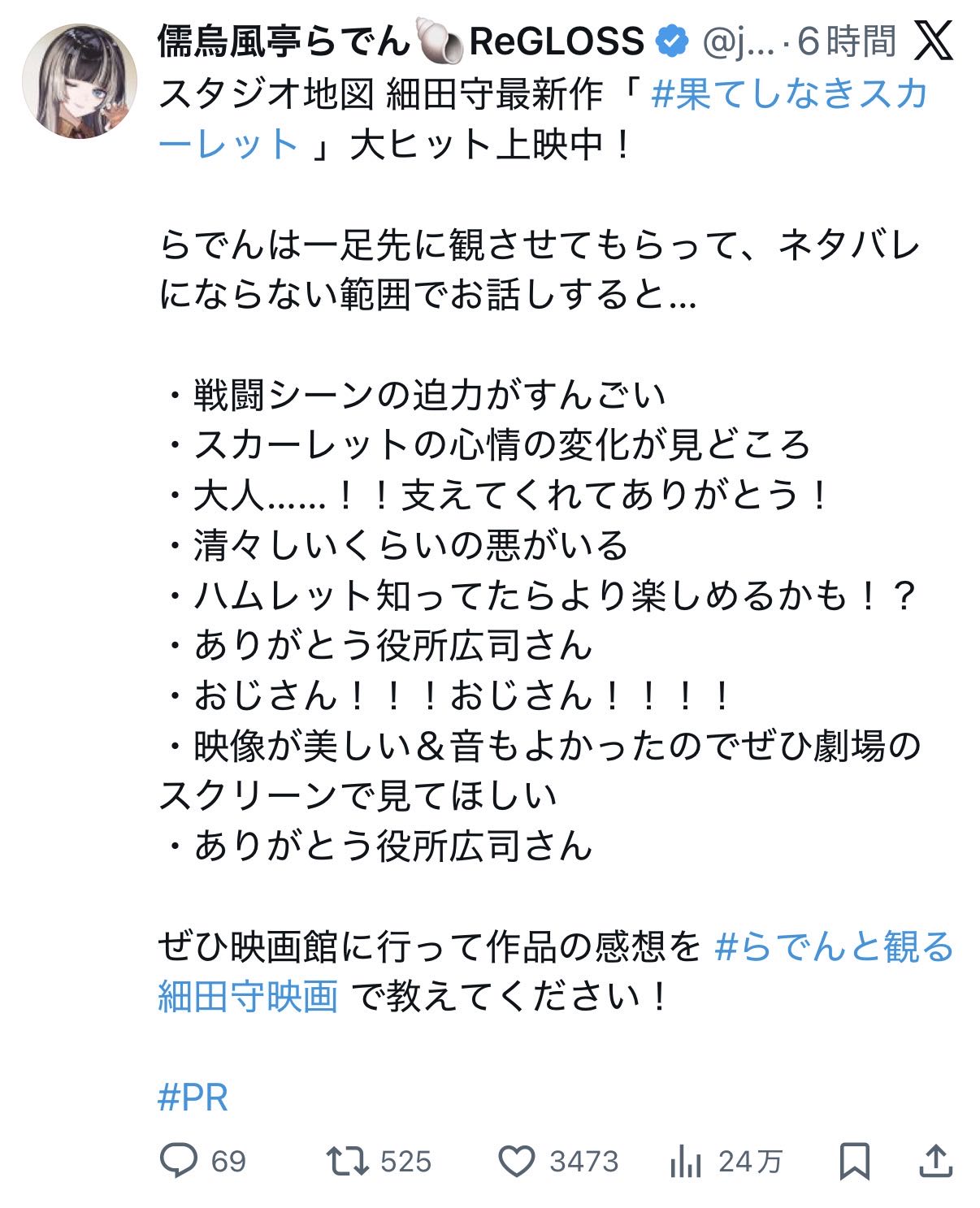
Task: Open the #PR hashtag
Action: click(x=193, y=1097)
